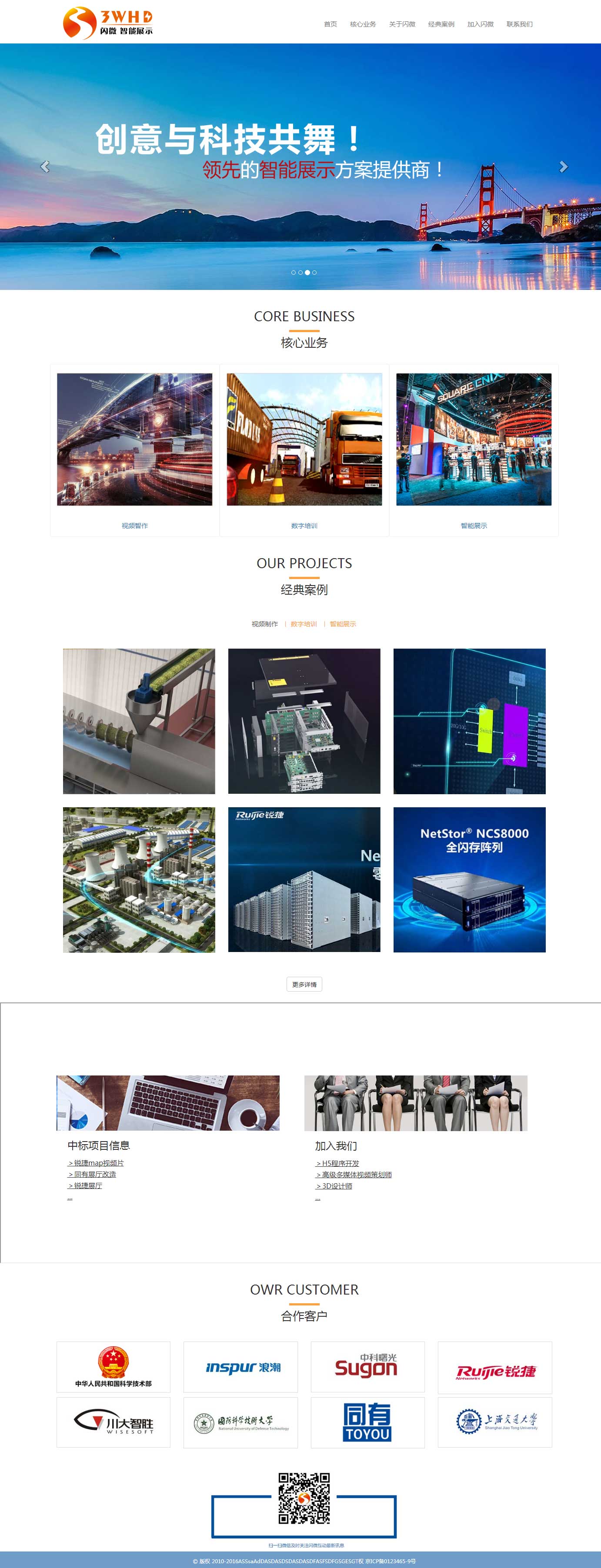Viewport: 601px width, 1568px height.
Task: Open the 智能展示 core business card
Action: 474,450
